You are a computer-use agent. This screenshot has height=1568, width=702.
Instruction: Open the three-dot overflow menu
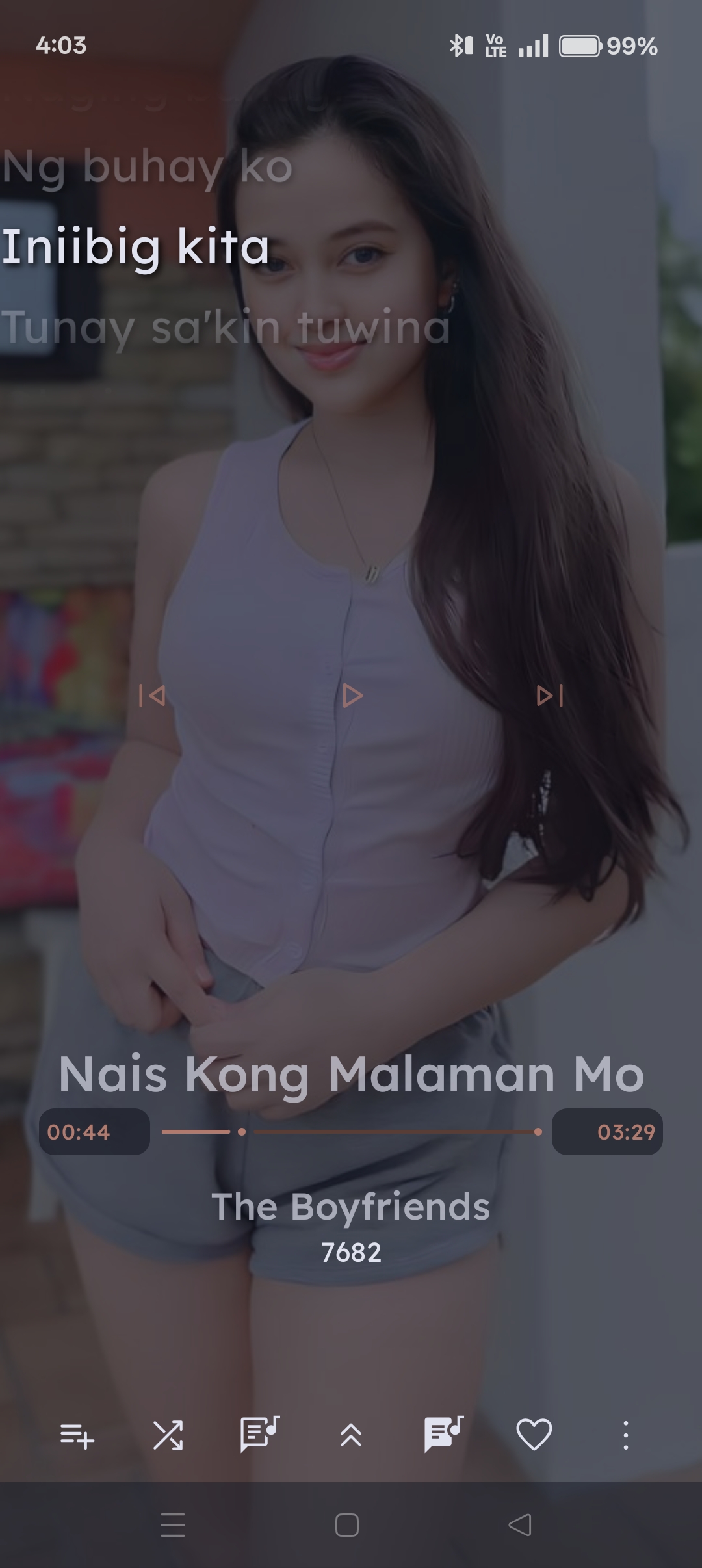pyautogui.click(x=625, y=1435)
